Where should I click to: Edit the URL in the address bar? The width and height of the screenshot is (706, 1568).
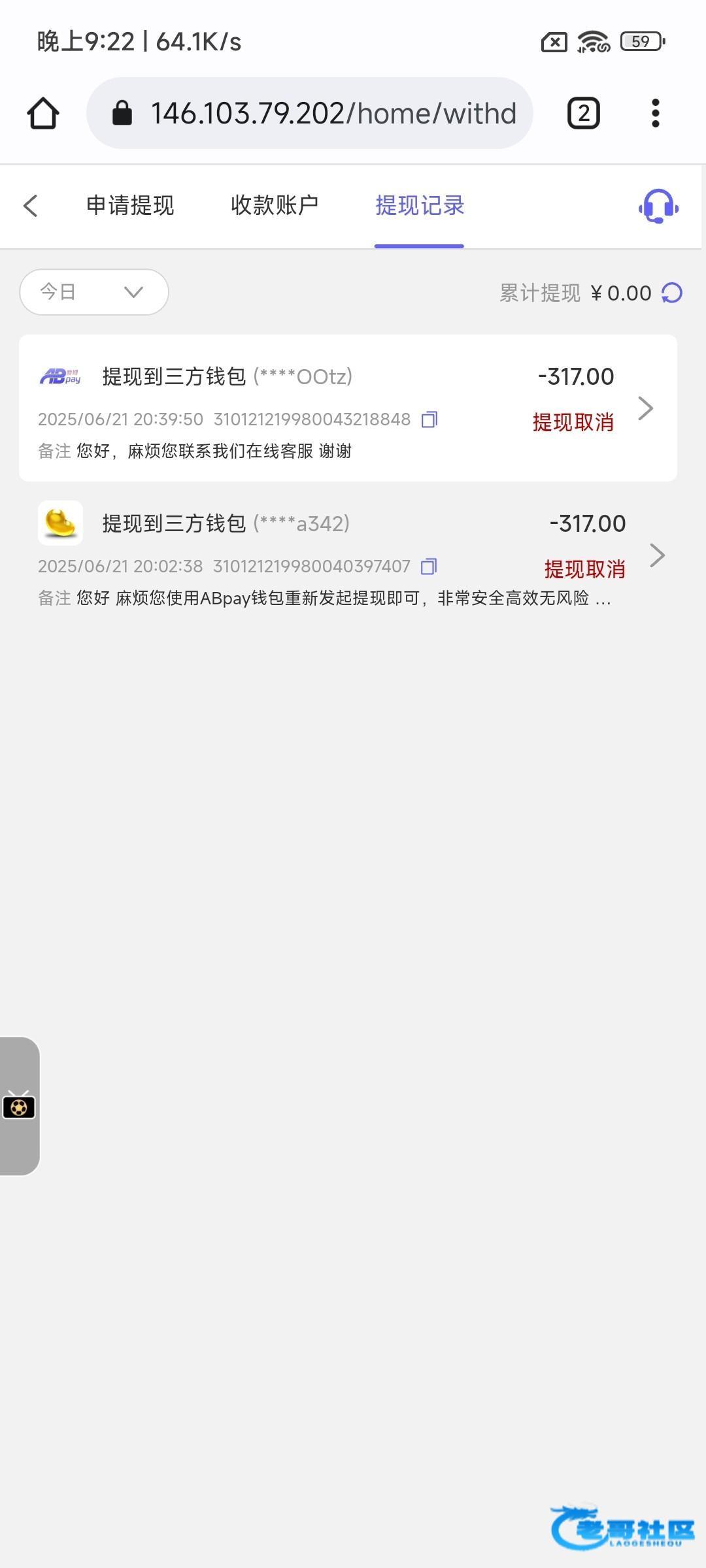[x=333, y=114]
